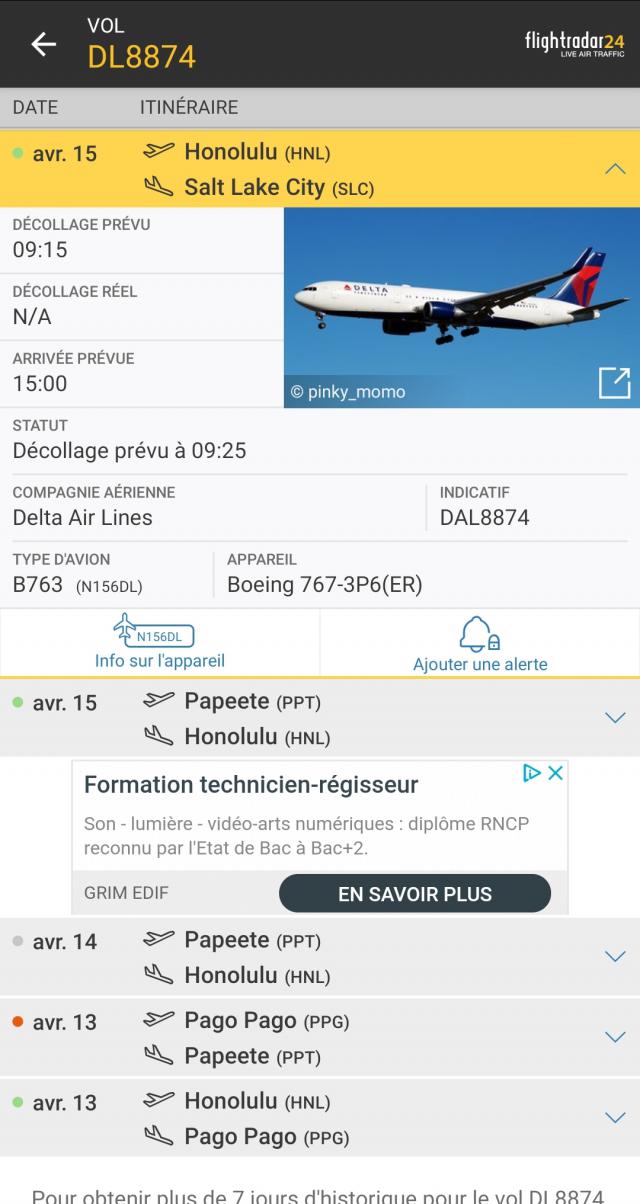Go back using the arrow icon
Viewport: 640px width, 1204px height.
point(43,44)
